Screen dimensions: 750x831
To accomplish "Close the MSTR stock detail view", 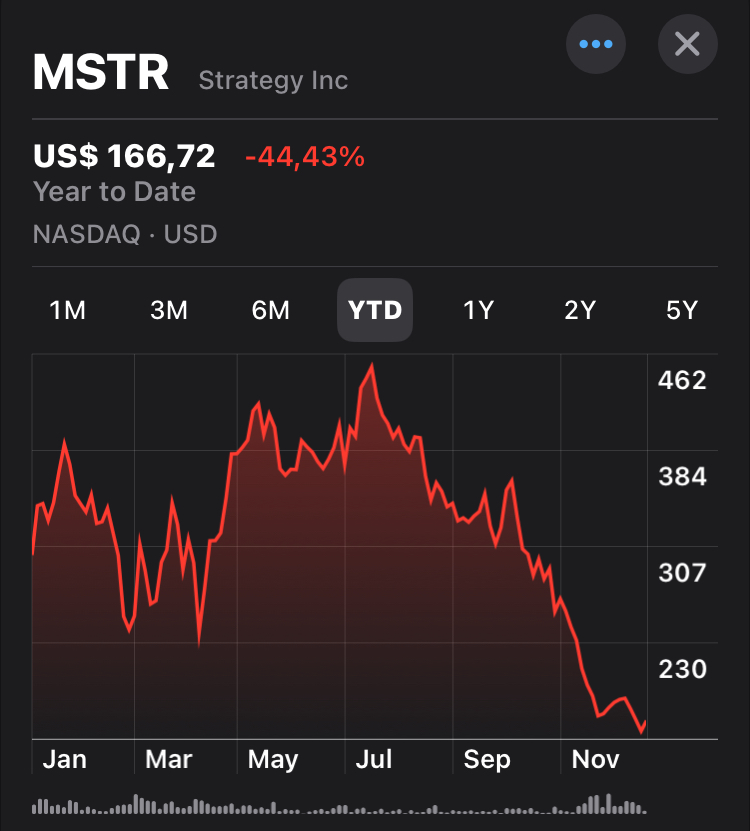I will (687, 44).
